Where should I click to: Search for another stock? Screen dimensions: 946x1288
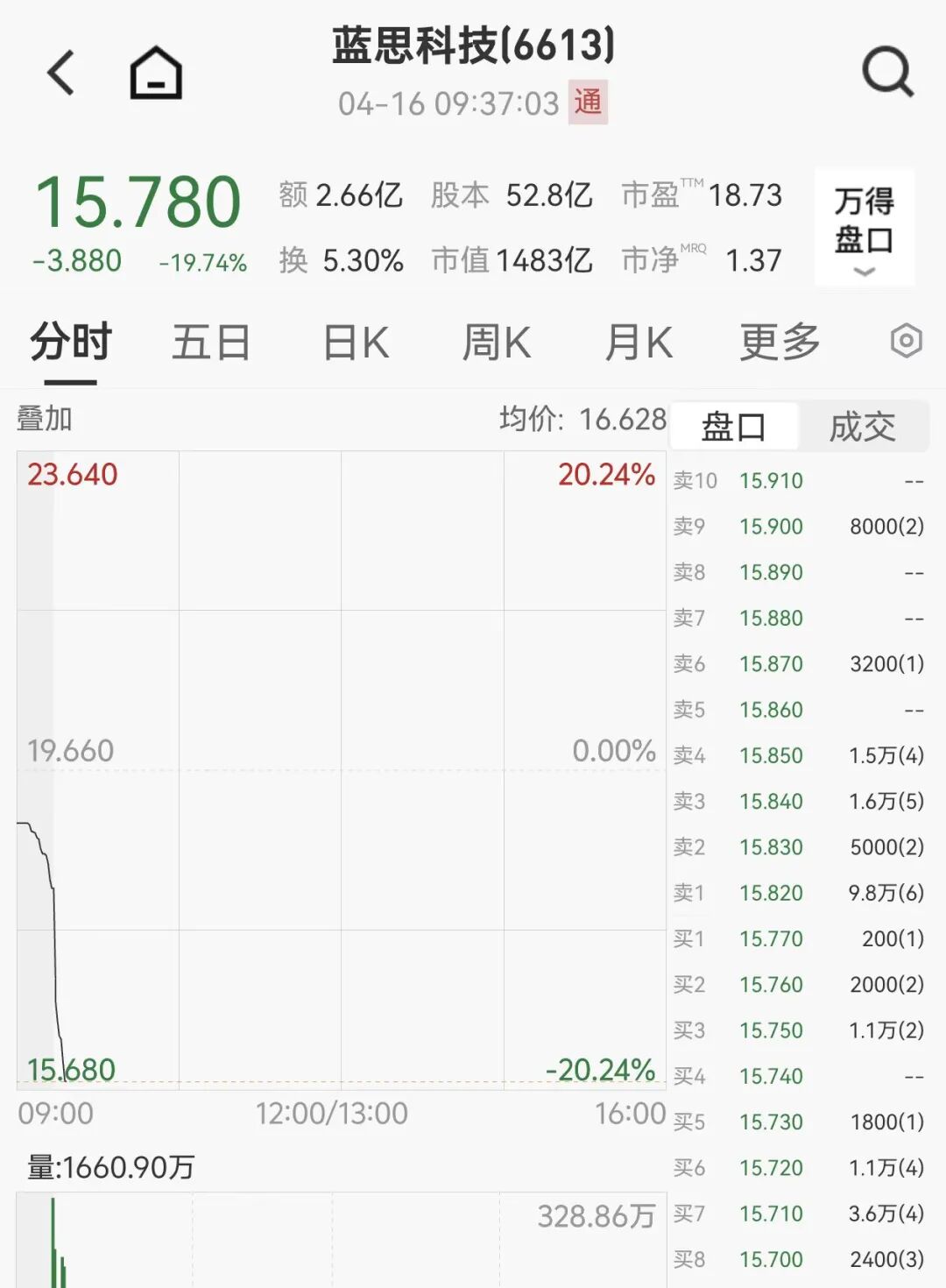tap(887, 72)
